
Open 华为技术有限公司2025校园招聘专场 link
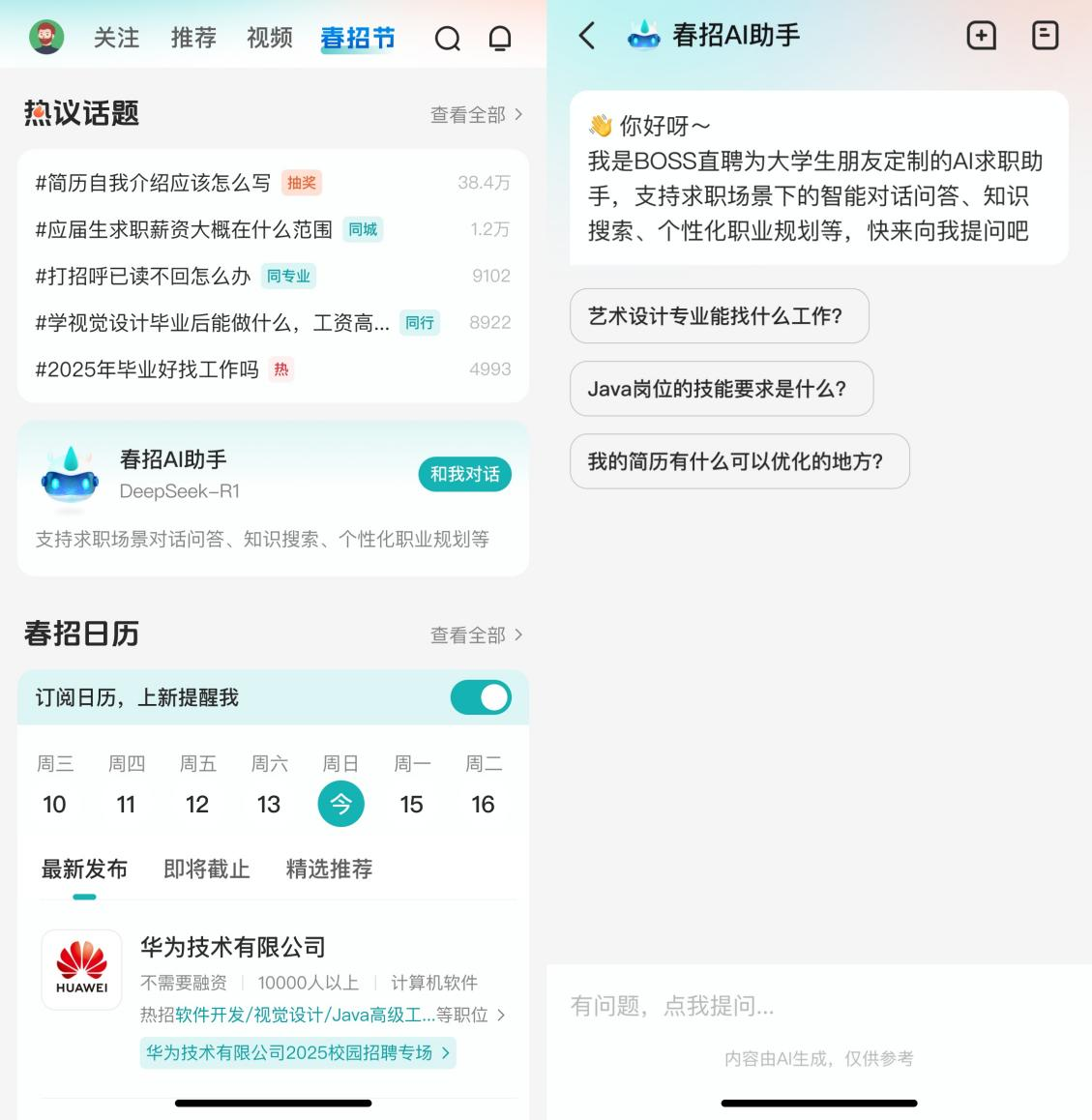(297, 1052)
